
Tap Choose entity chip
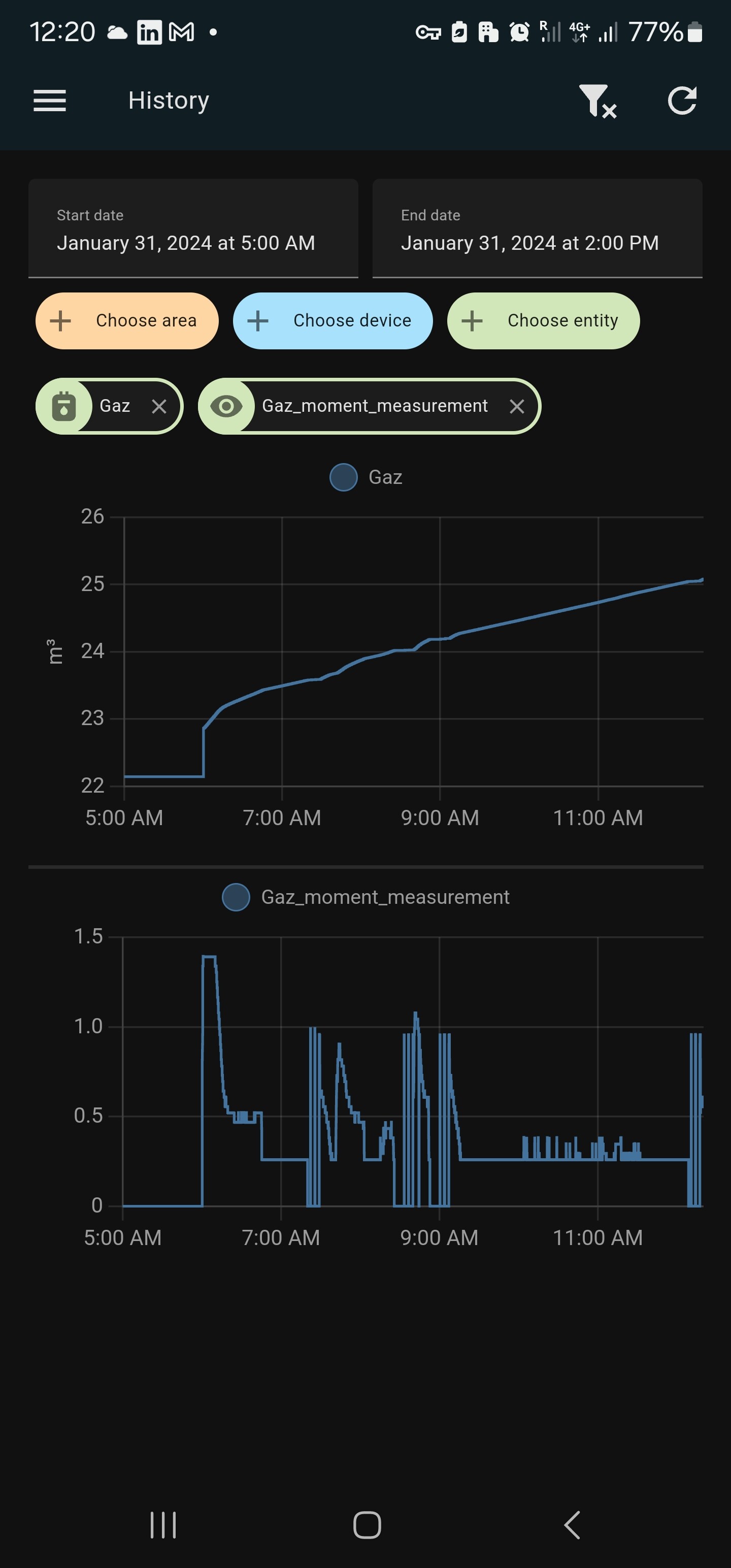(x=543, y=321)
